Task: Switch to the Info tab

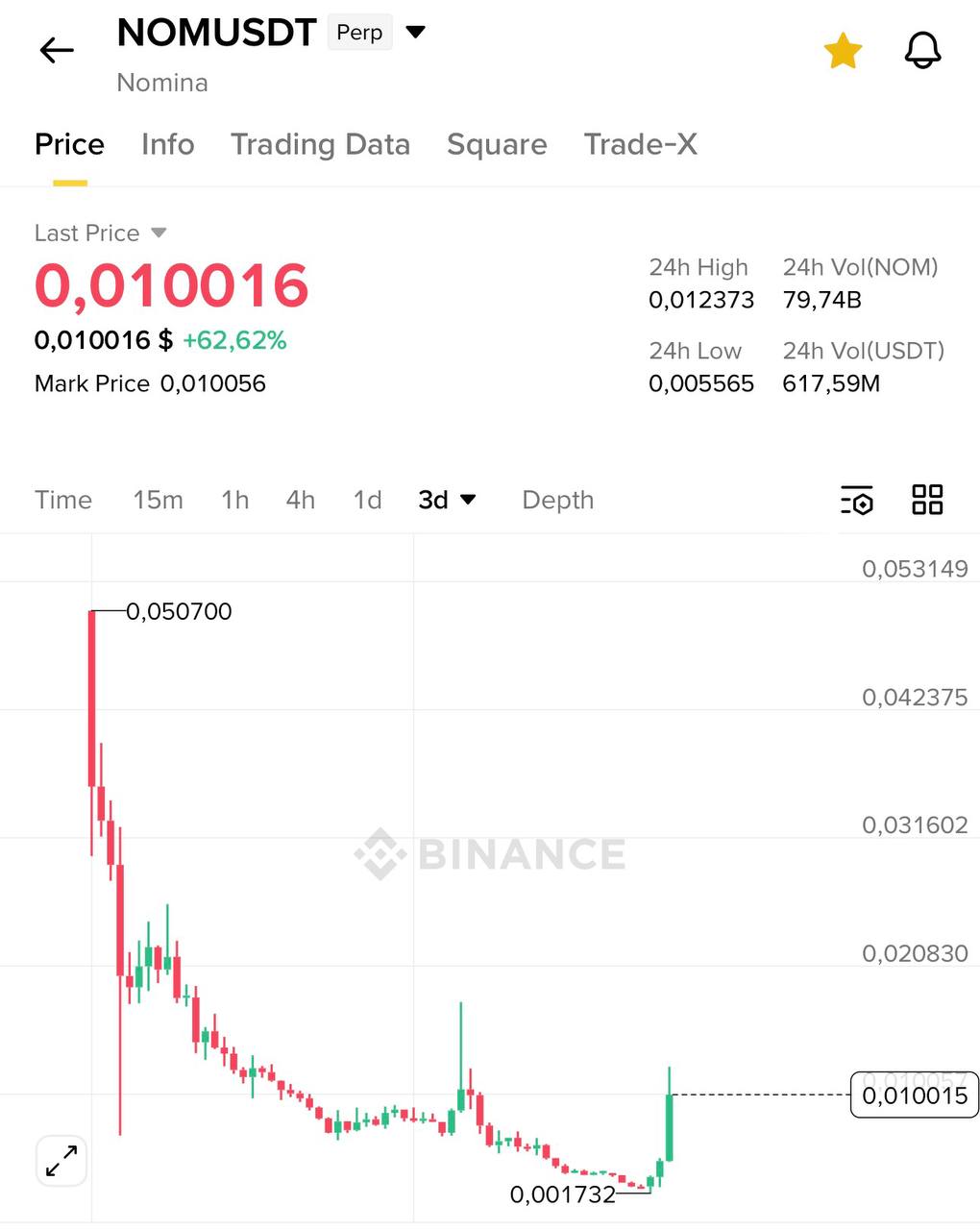Action: coord(167,144)
